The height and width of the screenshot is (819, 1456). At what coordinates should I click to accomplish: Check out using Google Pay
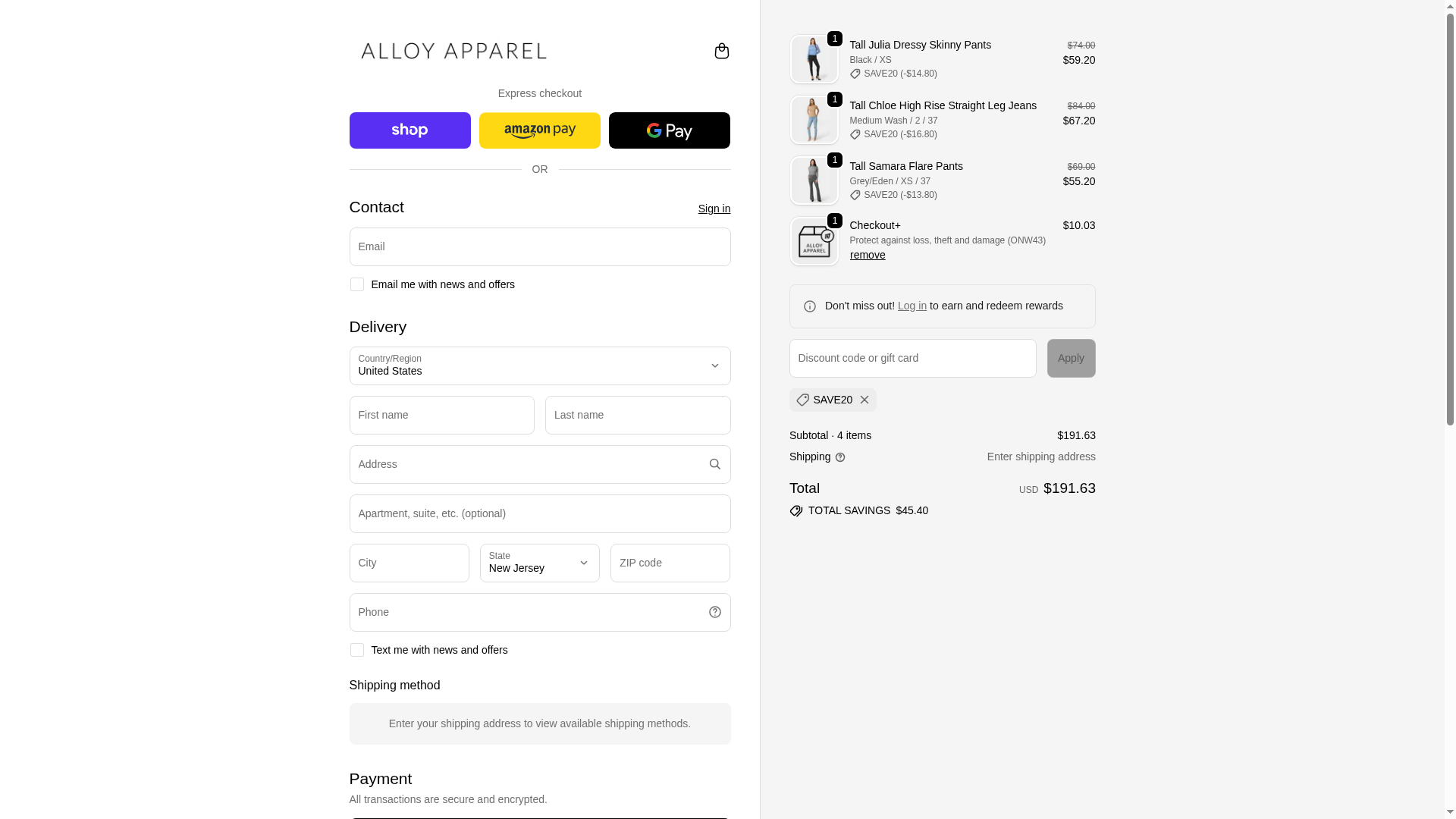pyautogui.click(x=669, y=130)
